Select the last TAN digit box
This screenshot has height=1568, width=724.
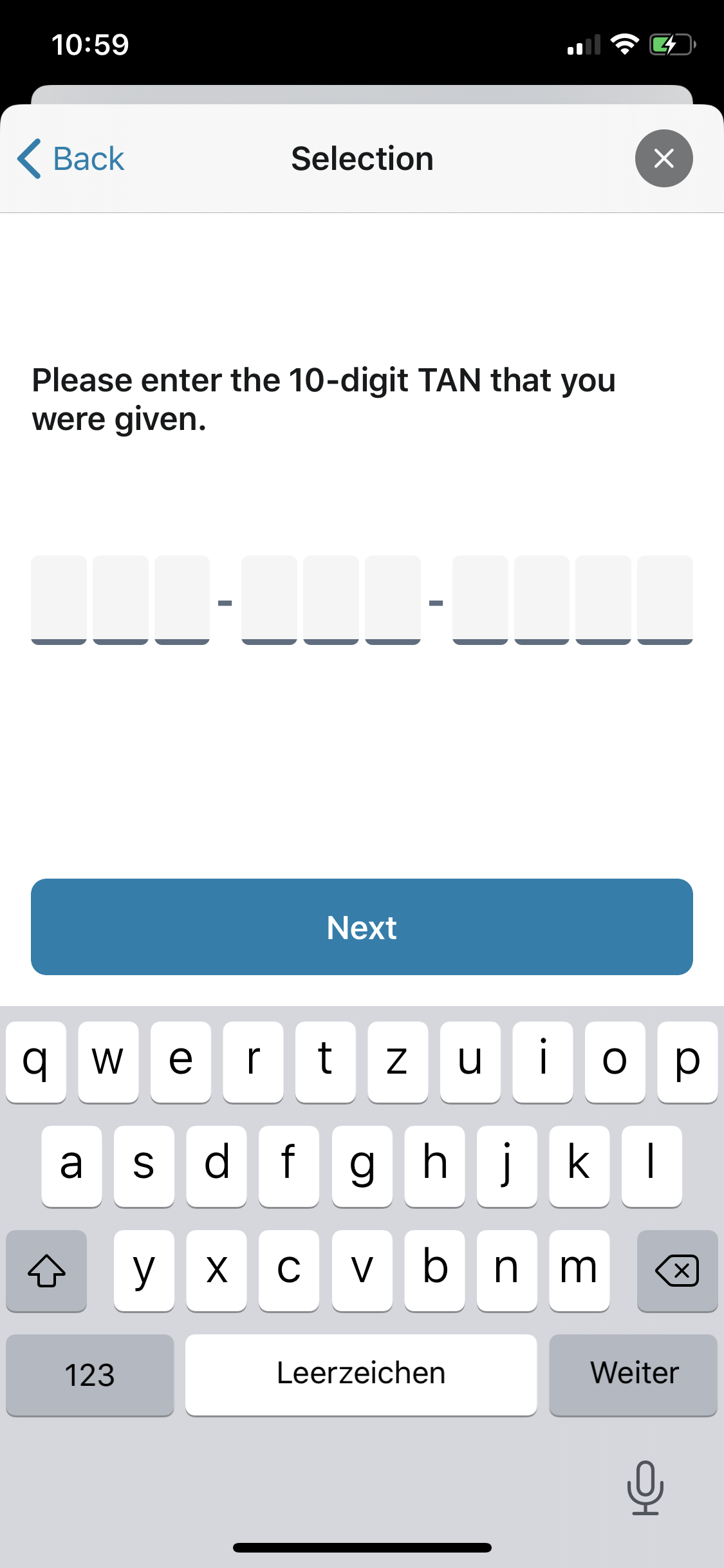tap(665, 599)
